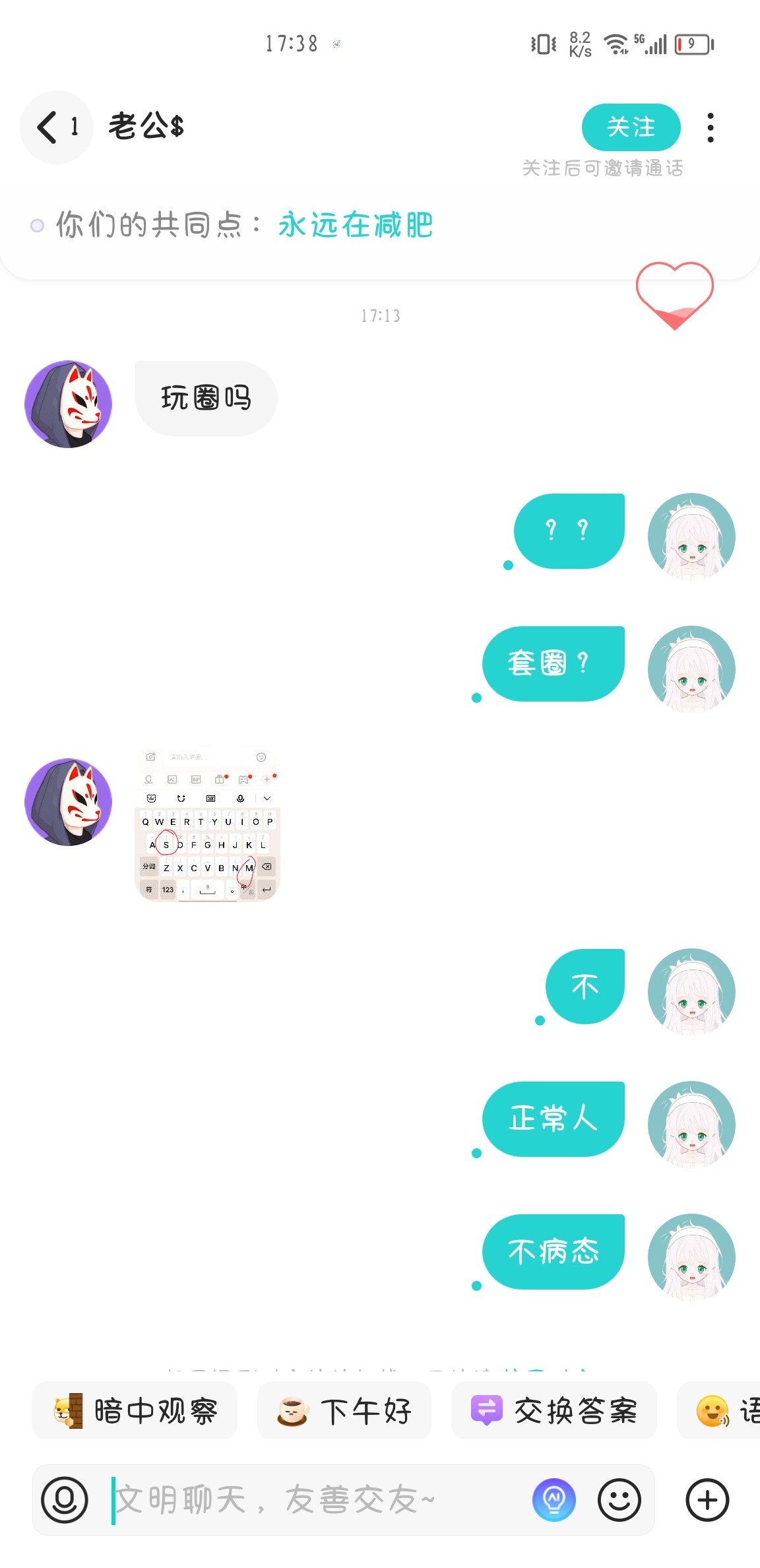This screenshot has width=760, height=1568.
Task: Open the plus attachments menu
Action: coord(707,1500)
